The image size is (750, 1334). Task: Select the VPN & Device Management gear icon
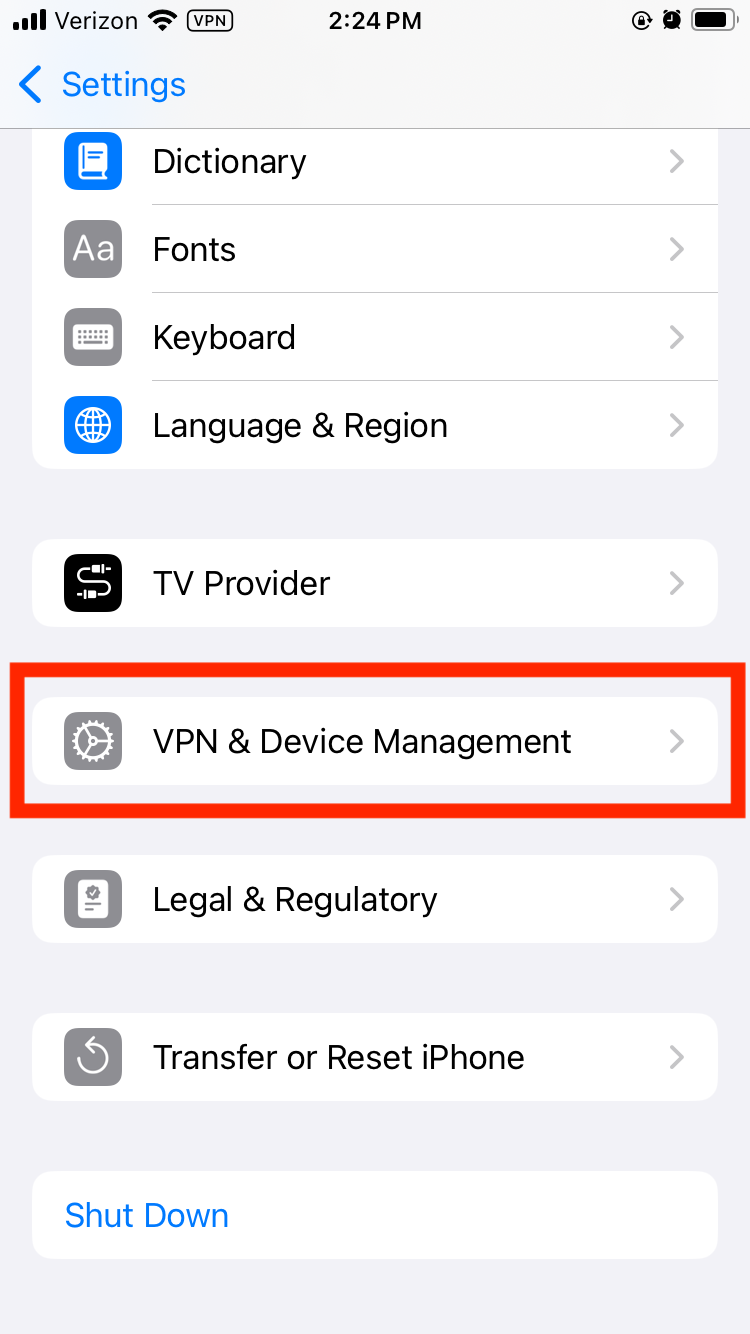click(92, 741)
